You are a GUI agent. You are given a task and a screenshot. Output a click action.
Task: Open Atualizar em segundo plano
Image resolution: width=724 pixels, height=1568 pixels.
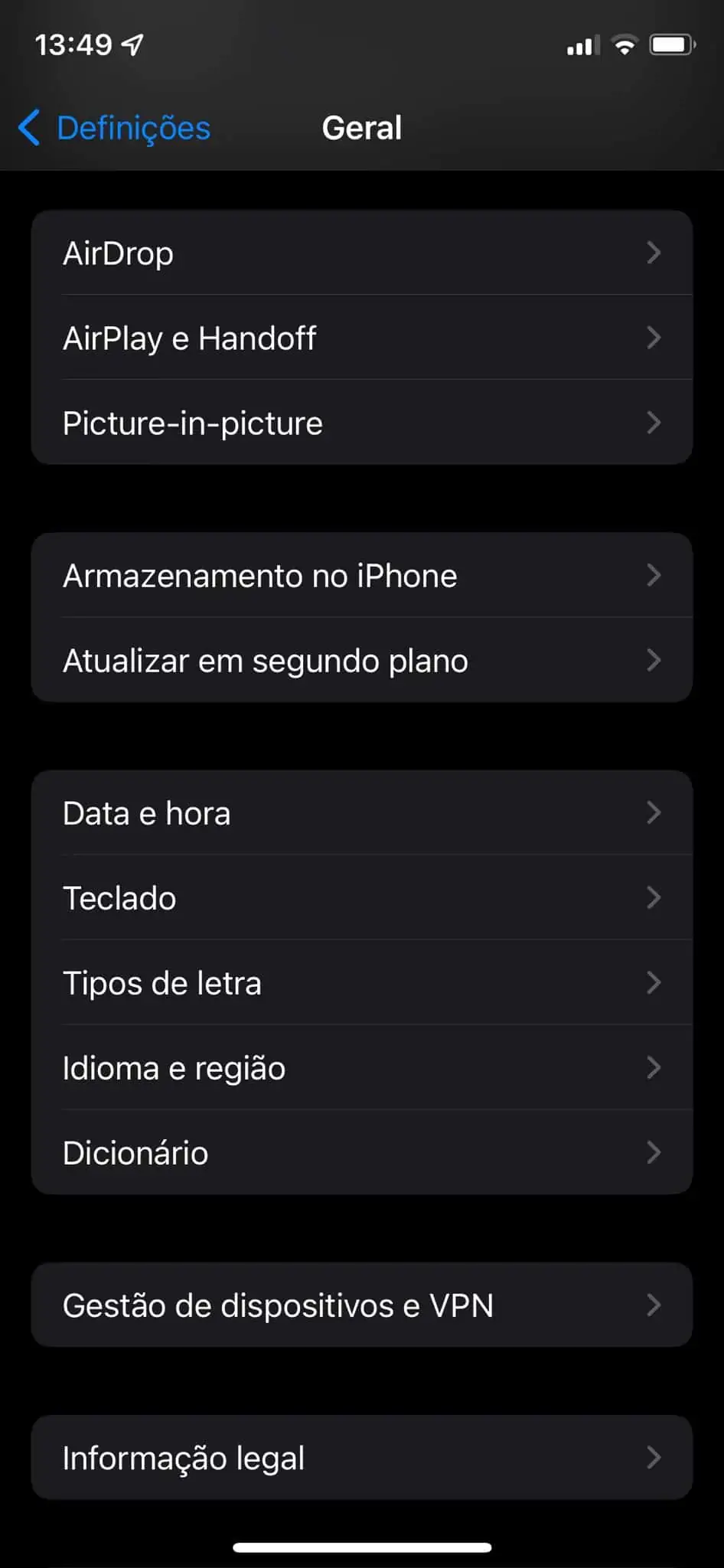coord(362,660)
